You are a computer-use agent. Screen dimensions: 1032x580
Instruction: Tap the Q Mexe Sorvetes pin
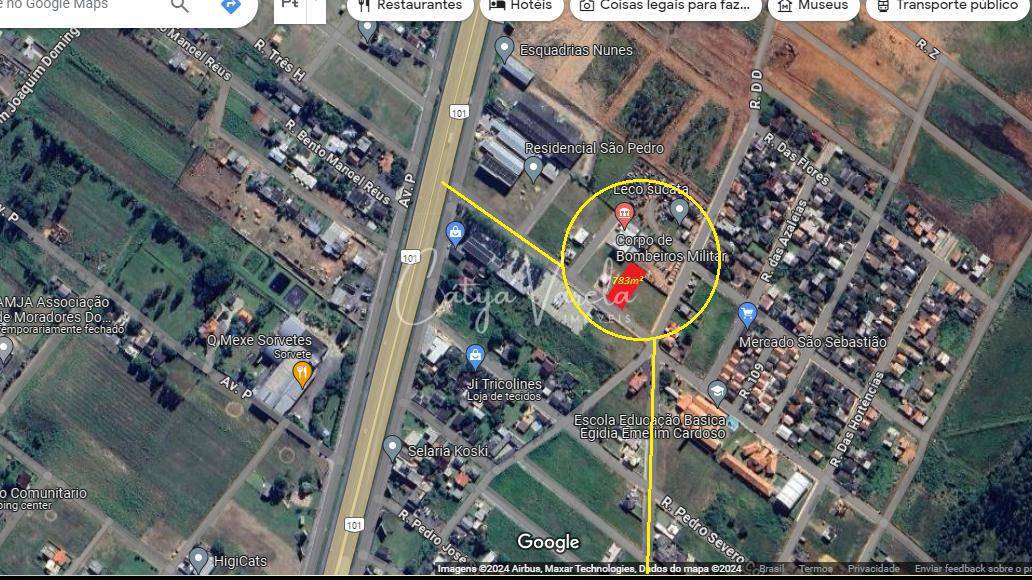pyautogui.click(x=302, y=374)
